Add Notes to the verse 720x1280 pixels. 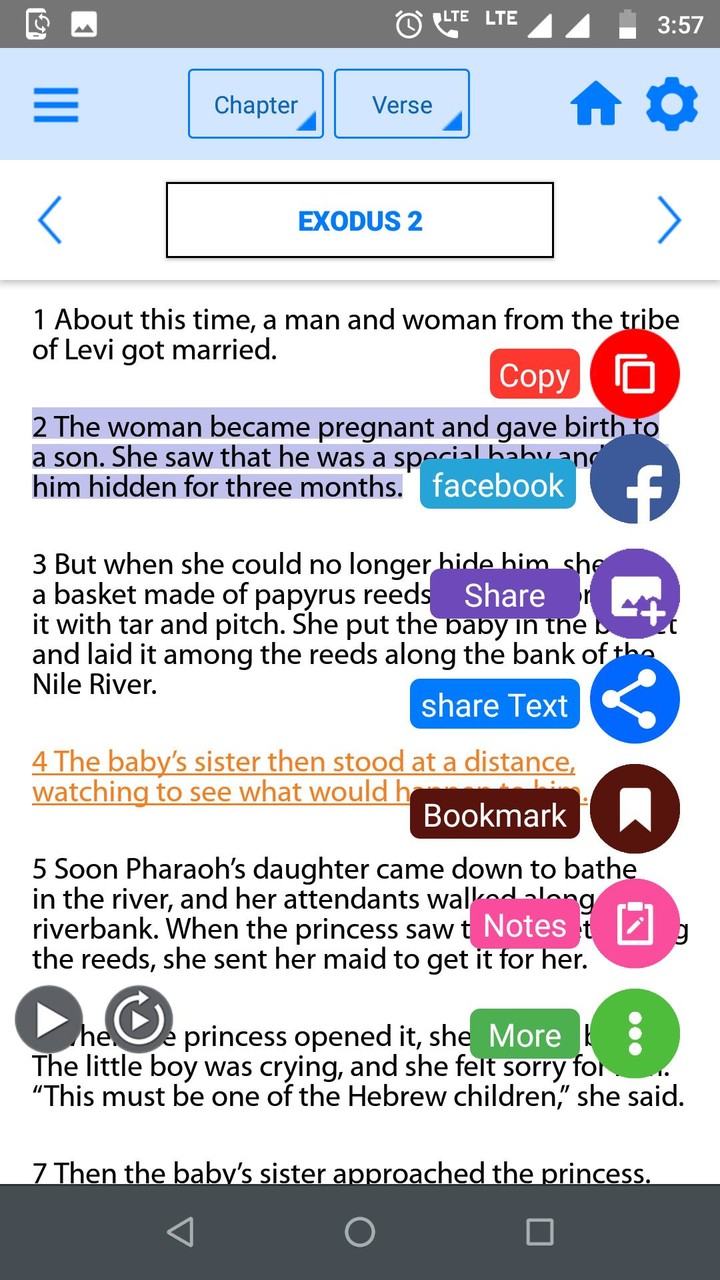[635, 924]
